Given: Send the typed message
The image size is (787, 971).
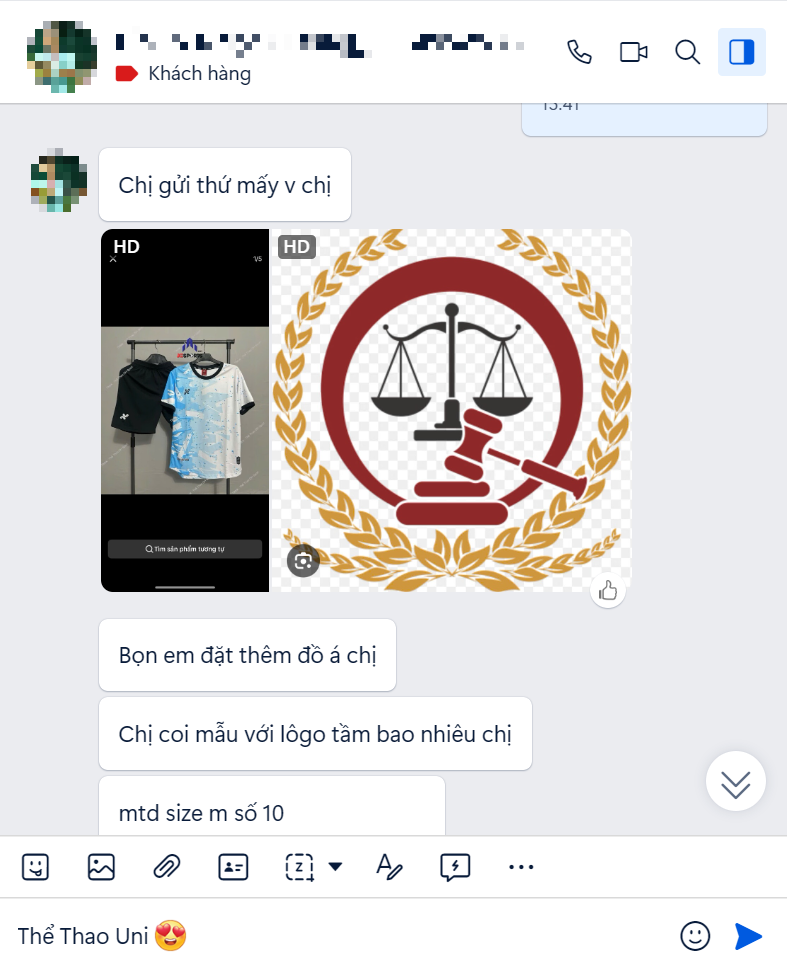Looking at the screenshot, I should (748, 936).
